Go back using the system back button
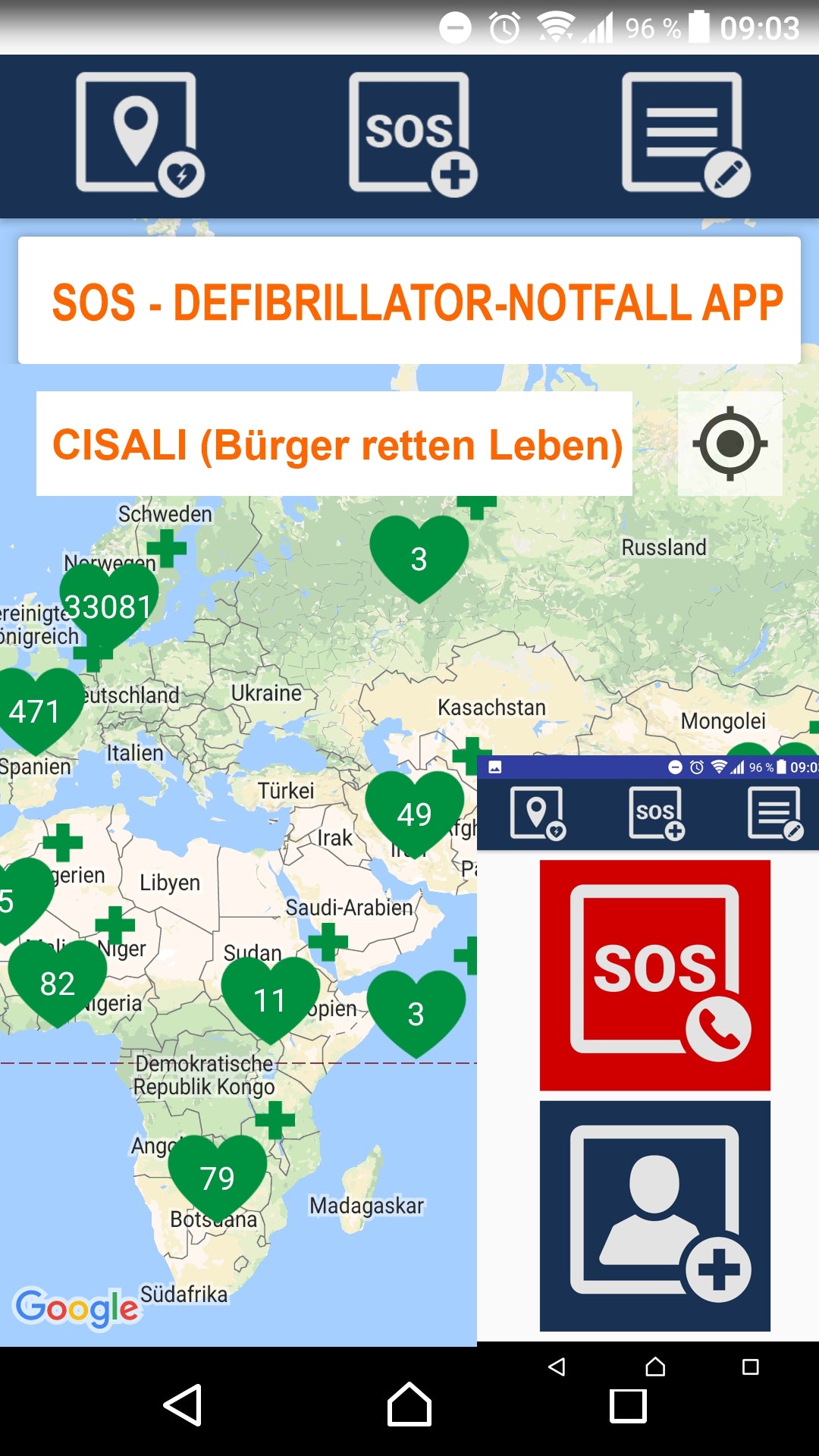Viewport: 819px width, 1456px height. tap(184, 1405)
